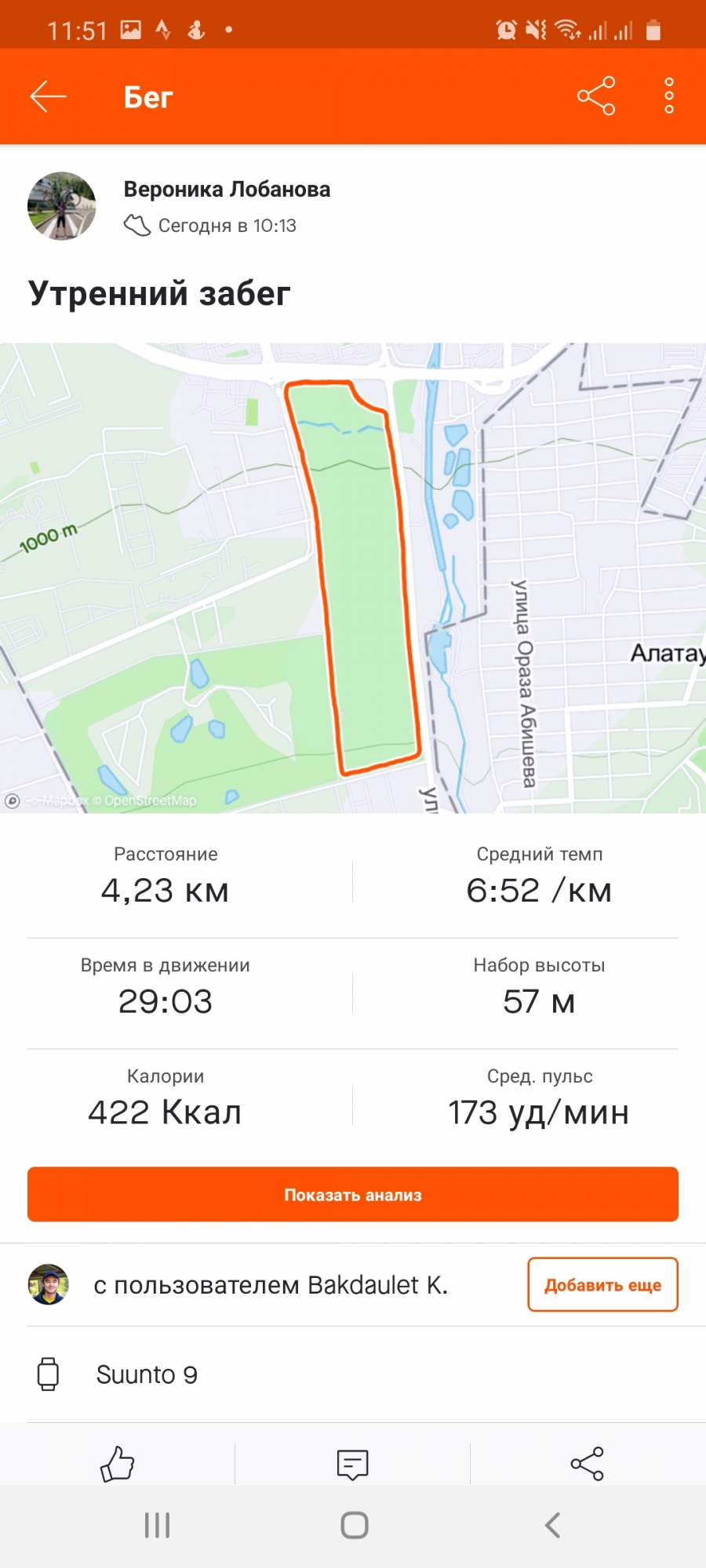Go back using the top arrow

pyautogui.click(x=49, y=96)
